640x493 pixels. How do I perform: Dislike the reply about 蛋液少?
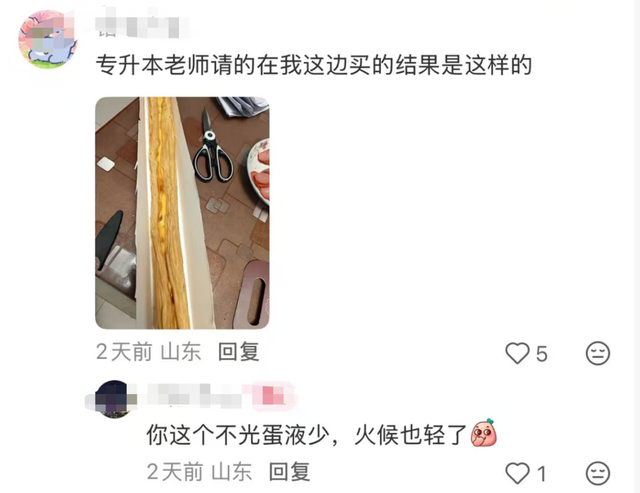pyautogui.click(x=598, y=473)
